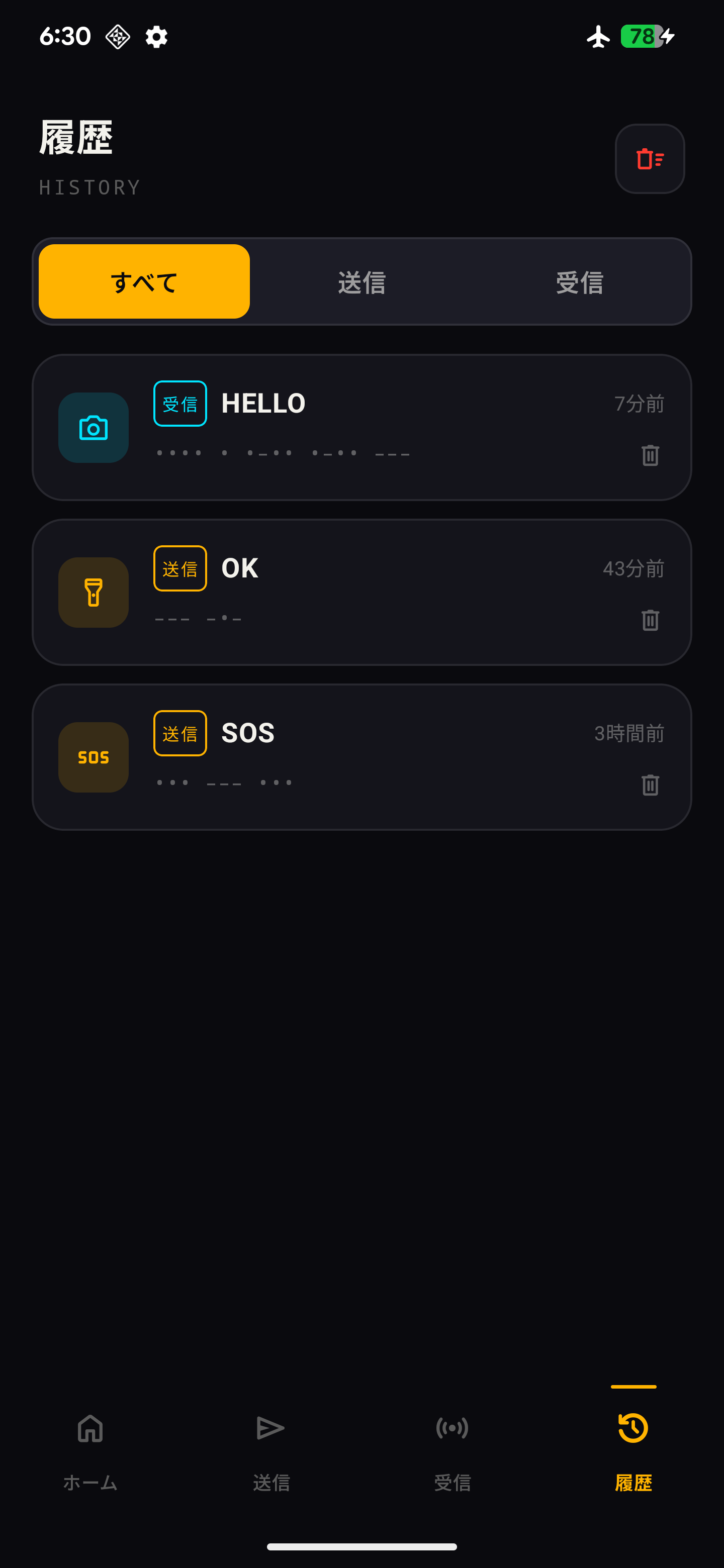The height and width of the screenshot is (1568, 724).
Task: Tap the 履歴 bottom navigation tab
Action: (633, 1451)
